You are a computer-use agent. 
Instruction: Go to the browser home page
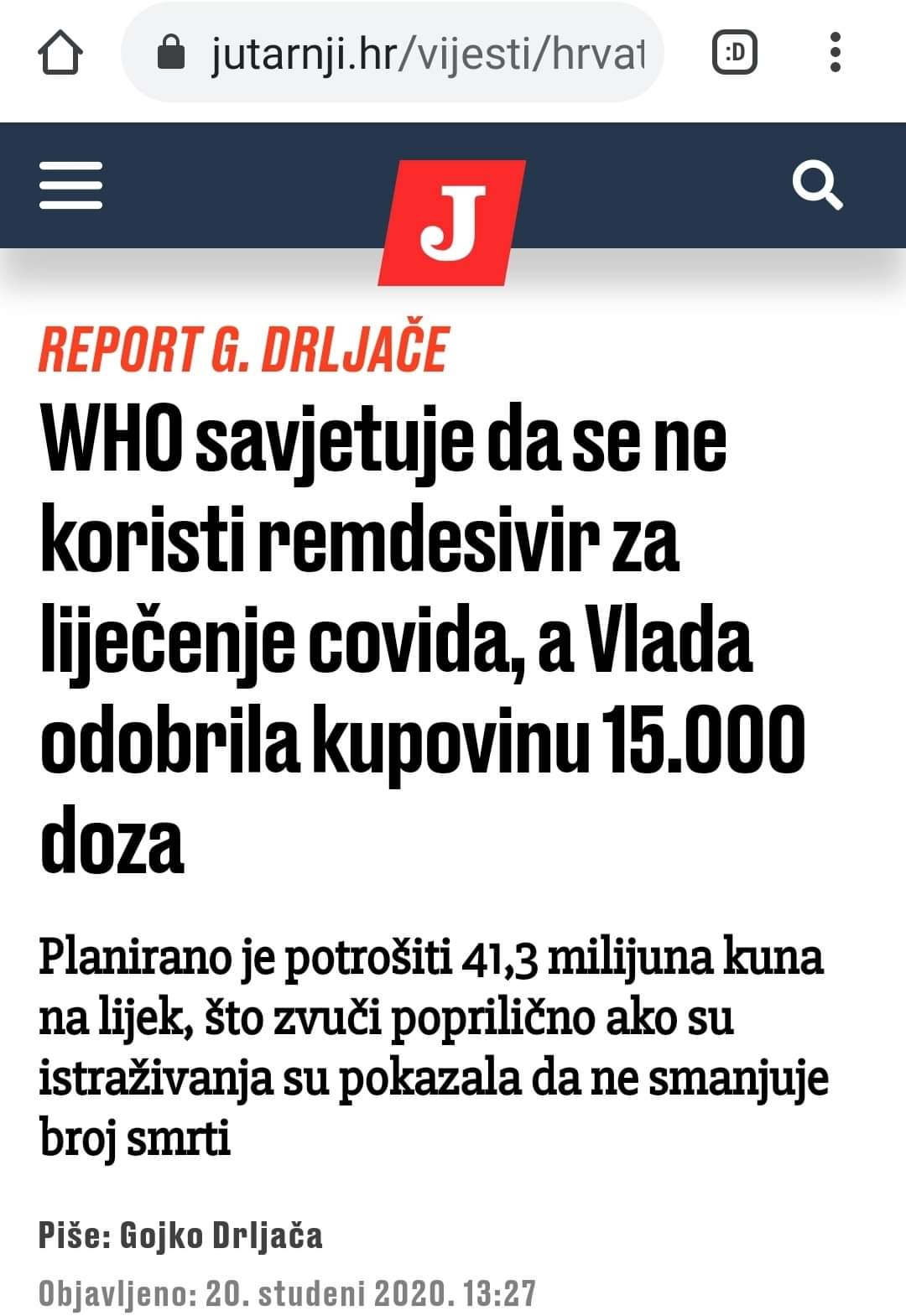(x=60, y=54)
